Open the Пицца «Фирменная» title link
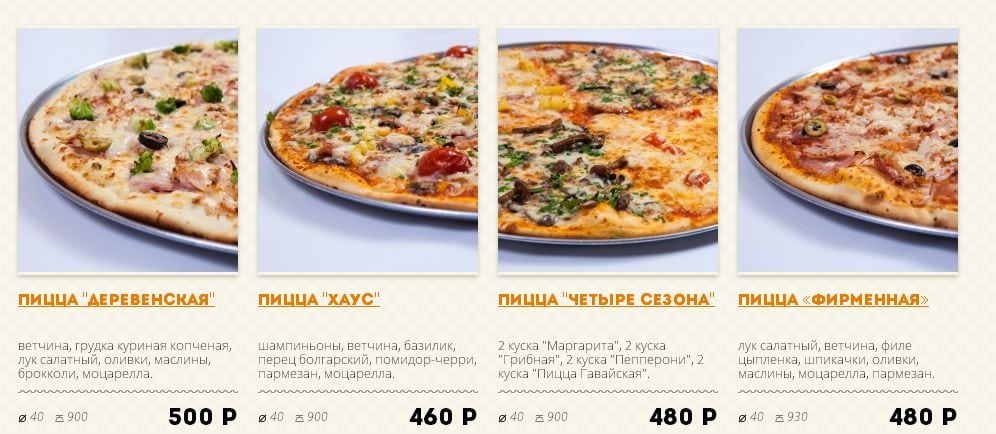Image resolution: width=996 pixels, height=434 pixels. tap(833, 299)
